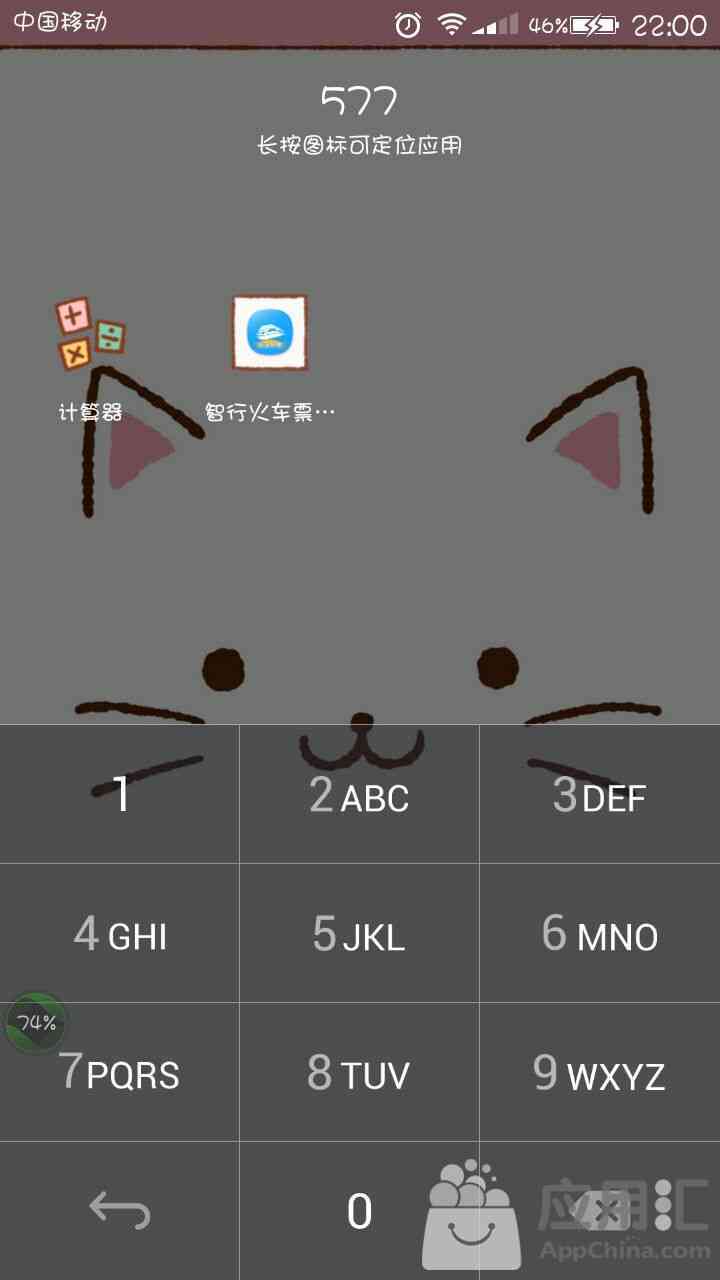Tap the 3 DEF key

pos(600,794)
